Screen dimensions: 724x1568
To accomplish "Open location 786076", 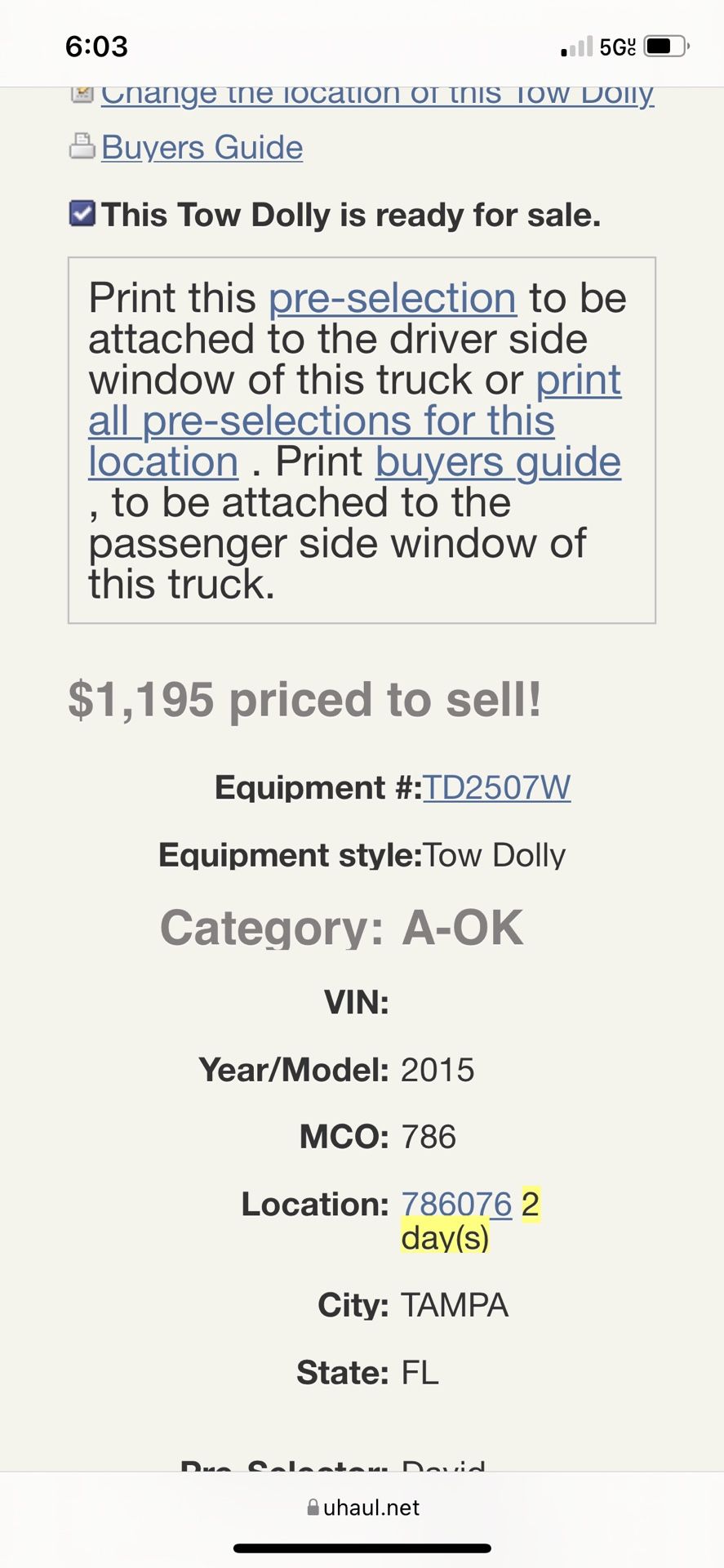I will point(454,1202).
